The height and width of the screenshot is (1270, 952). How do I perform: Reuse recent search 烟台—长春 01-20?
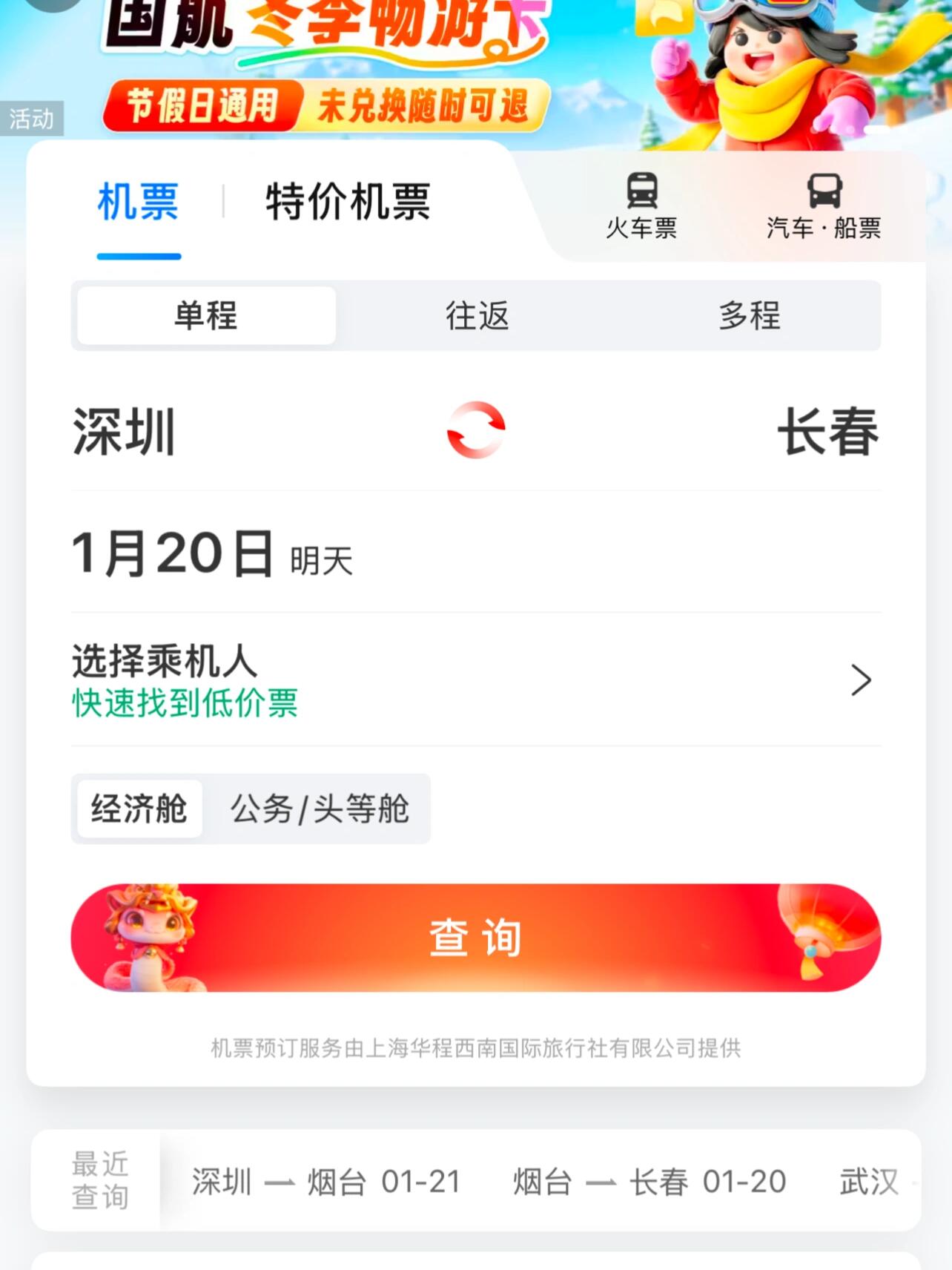click(649, 1182)
